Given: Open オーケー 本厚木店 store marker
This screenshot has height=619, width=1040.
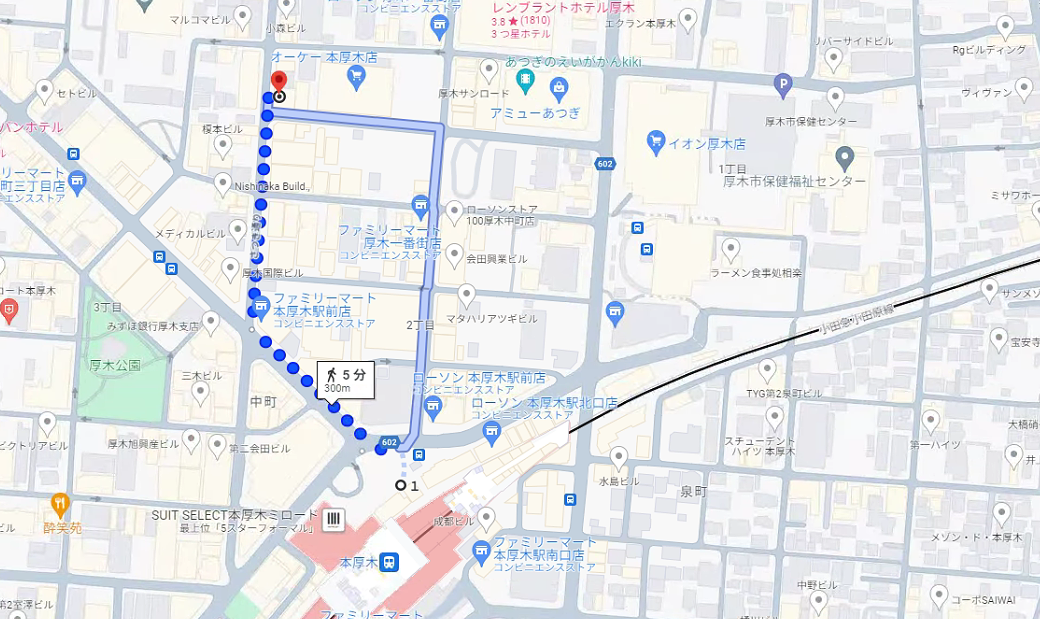Looking at the screenshot, I should pos(356,77).
